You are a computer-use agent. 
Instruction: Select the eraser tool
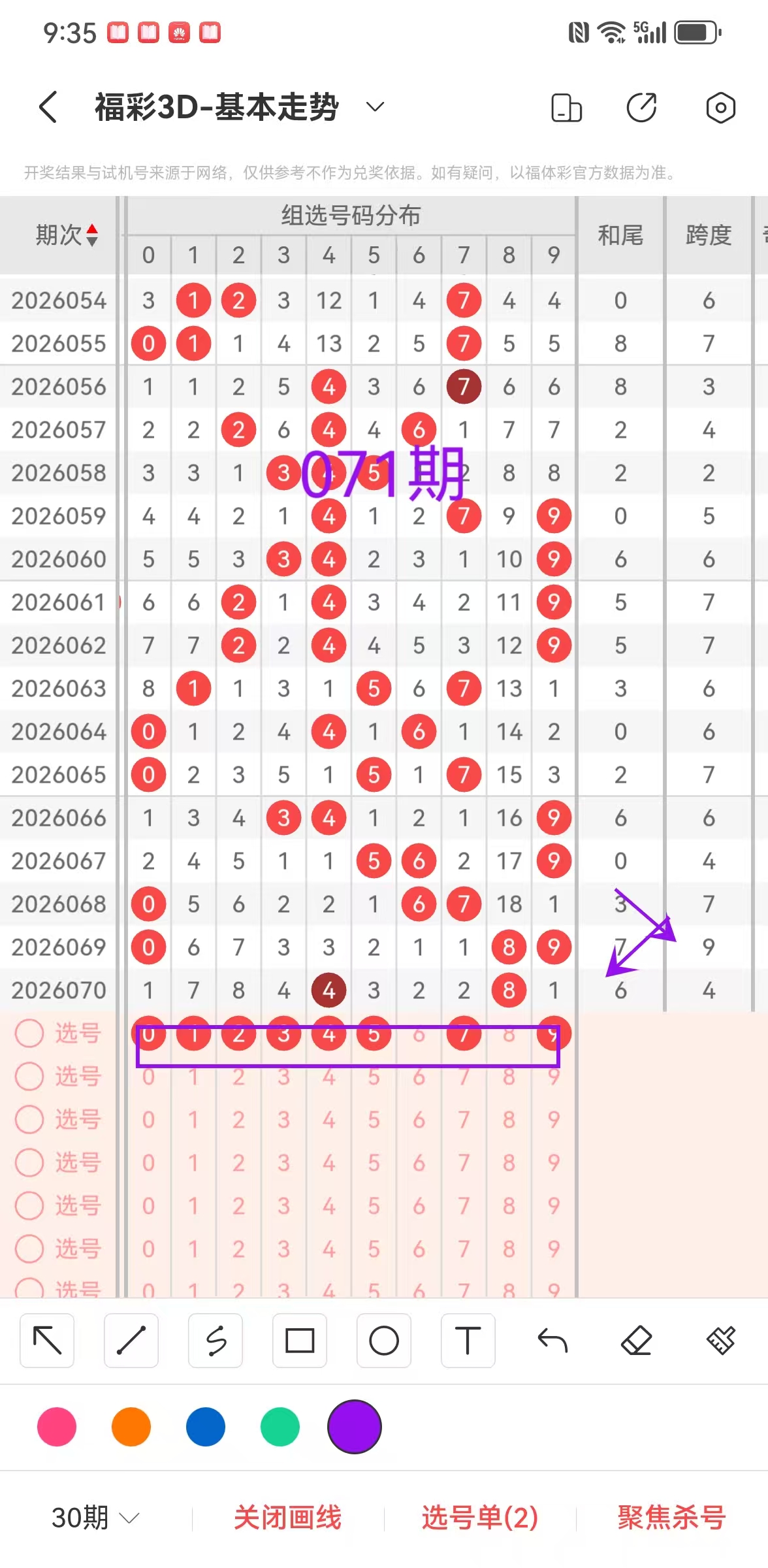pyautogui.click(x=637, y=1341)
